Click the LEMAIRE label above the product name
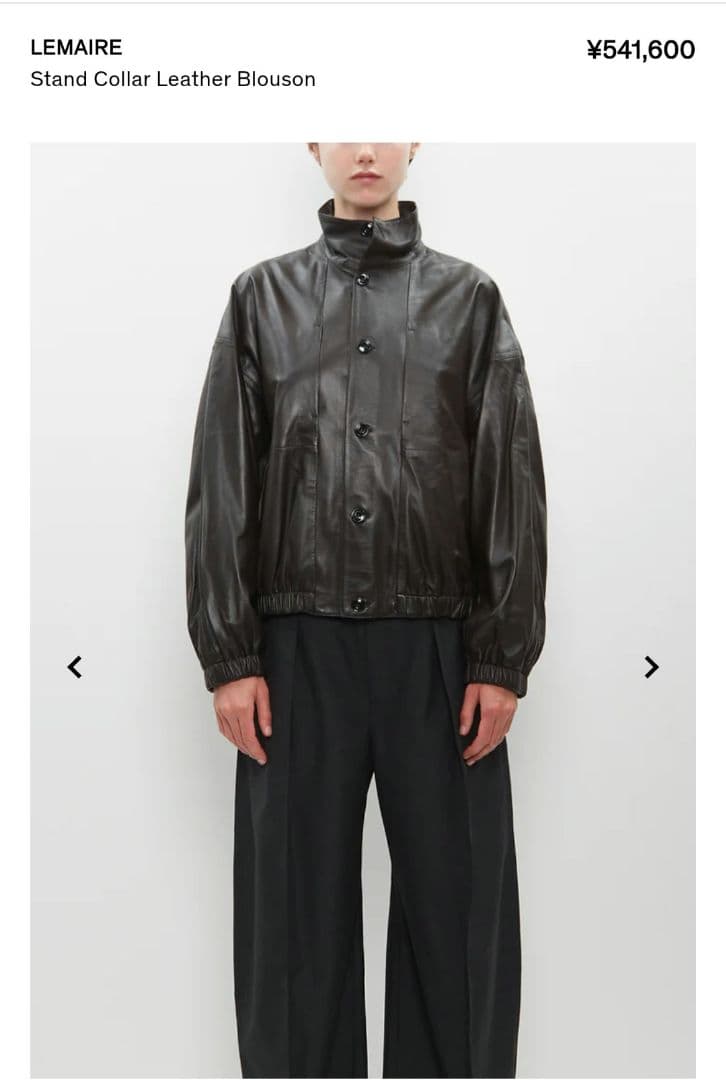The width and height of the screenshot is (726, 1080). pyautogui.click(x=76, y=46)
